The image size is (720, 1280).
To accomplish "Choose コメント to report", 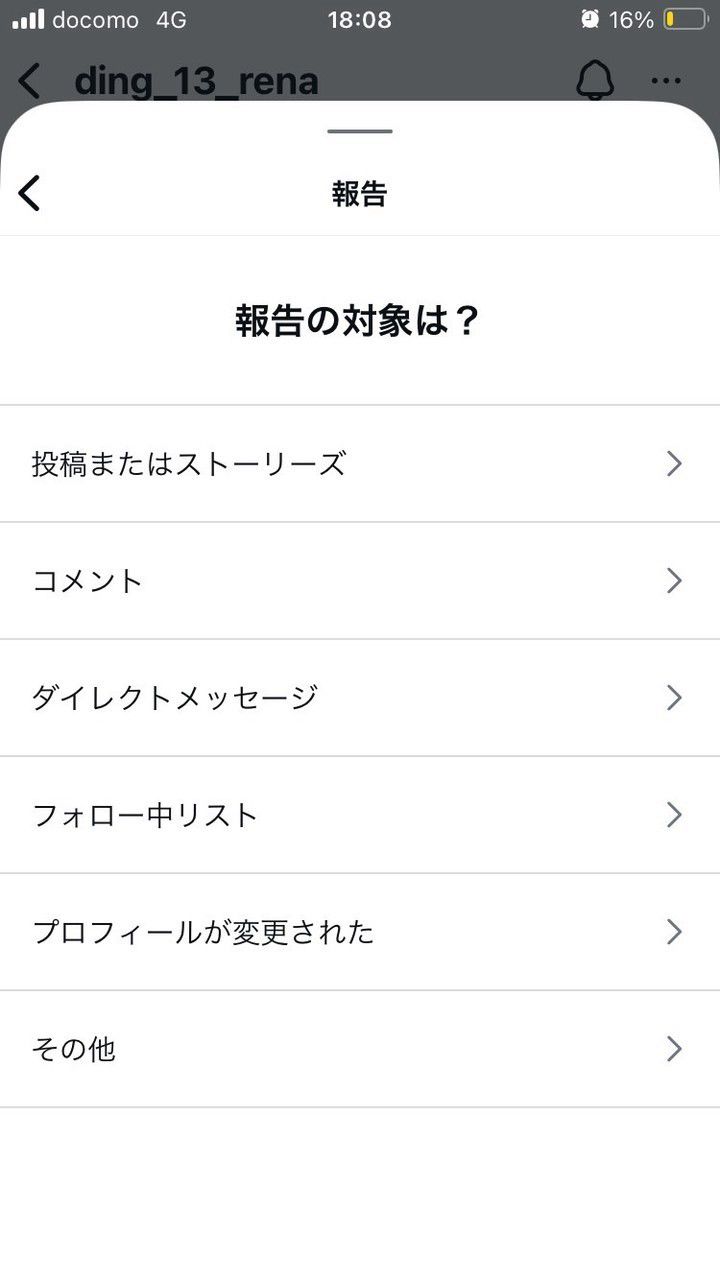I will 358,581.
